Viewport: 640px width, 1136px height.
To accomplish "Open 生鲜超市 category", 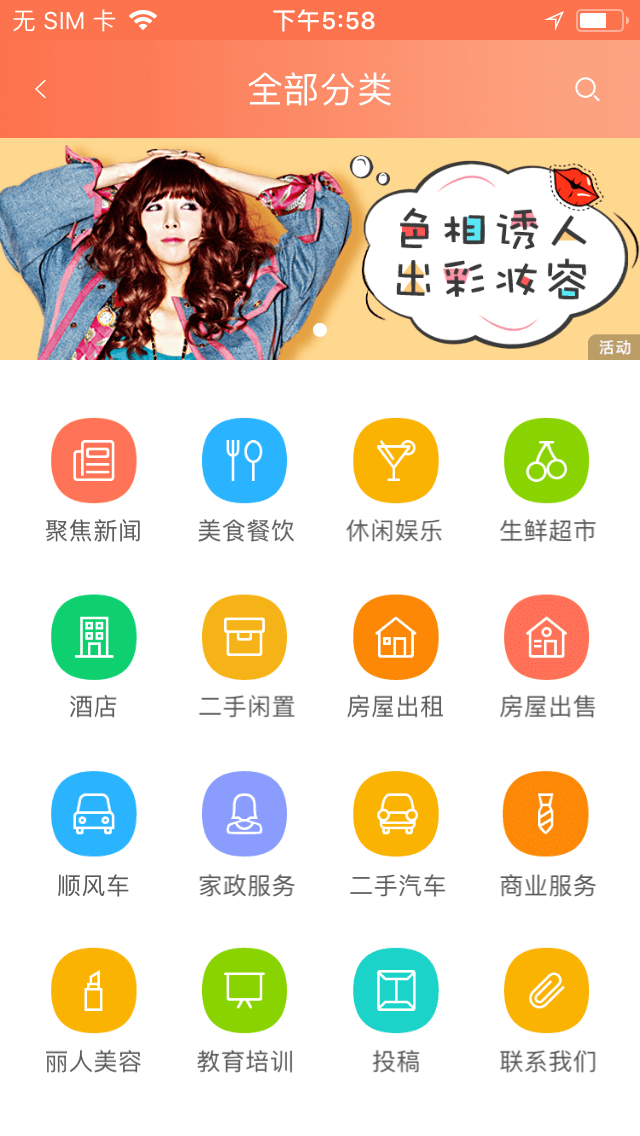I will tap(547, 461).
